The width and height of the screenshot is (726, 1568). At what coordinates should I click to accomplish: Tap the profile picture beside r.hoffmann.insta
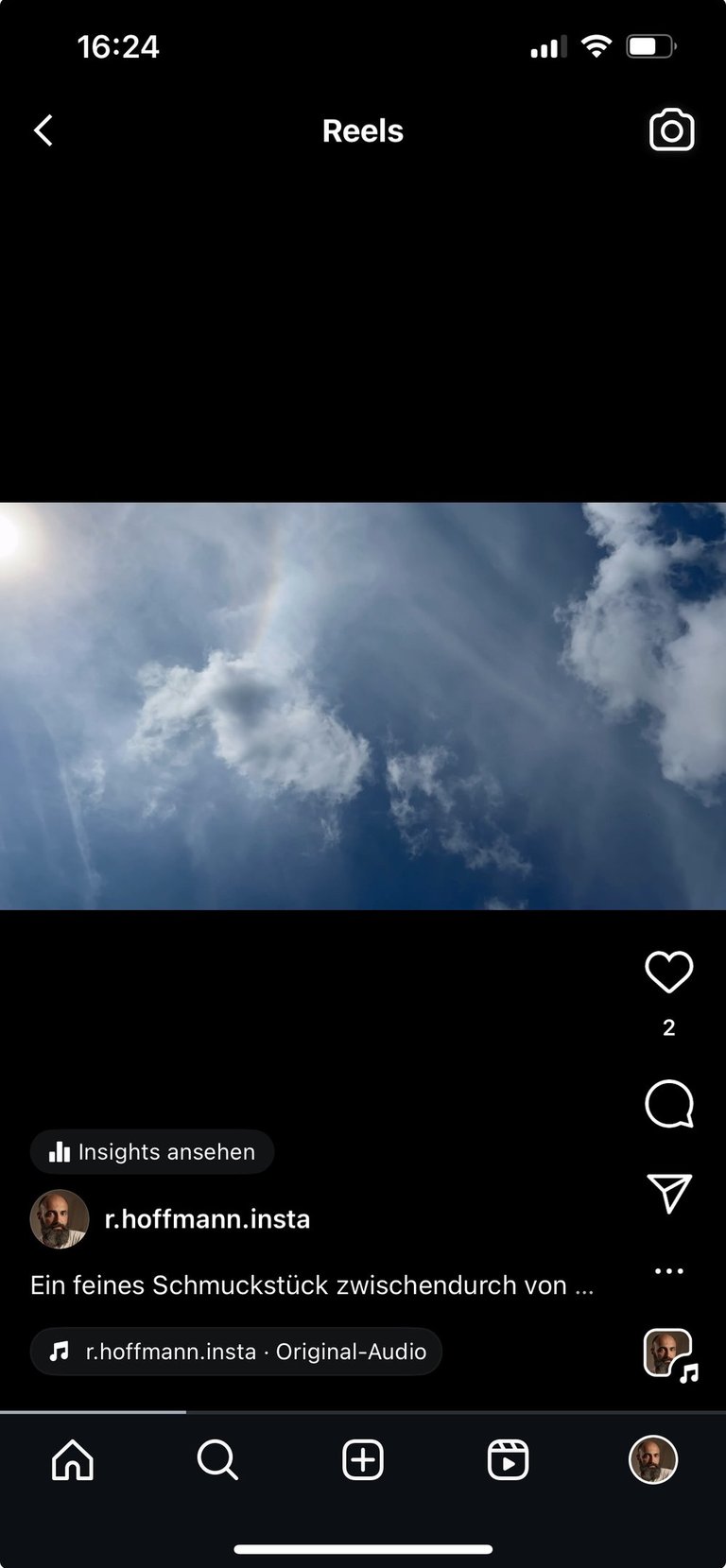point(60,1219)
